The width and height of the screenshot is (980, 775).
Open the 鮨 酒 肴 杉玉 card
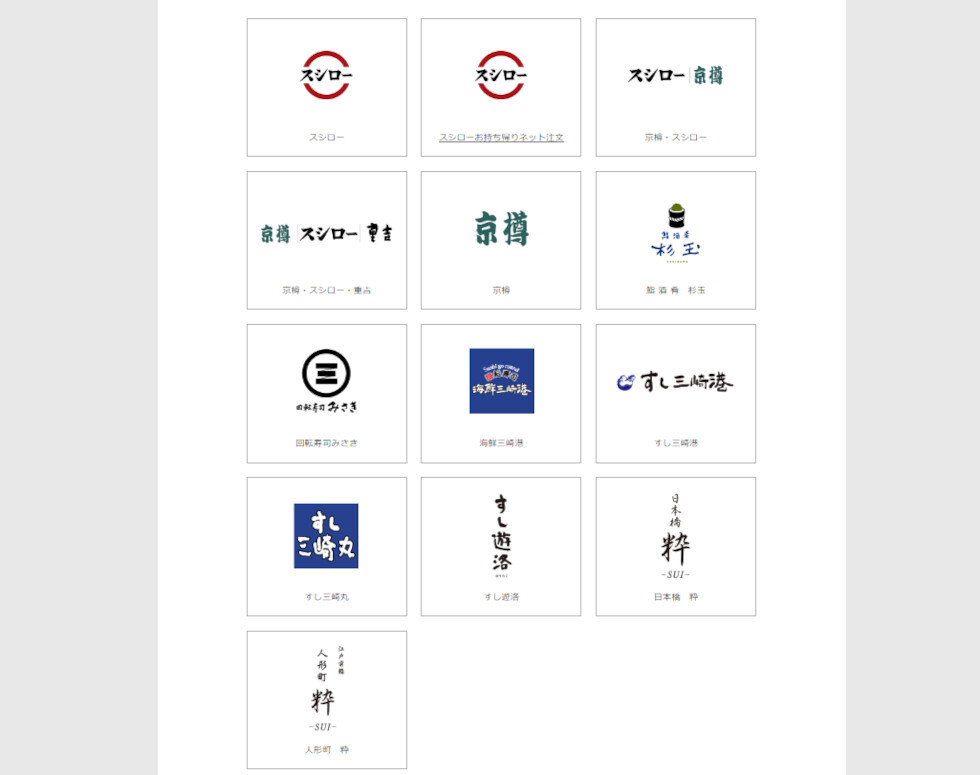[675, 240]
